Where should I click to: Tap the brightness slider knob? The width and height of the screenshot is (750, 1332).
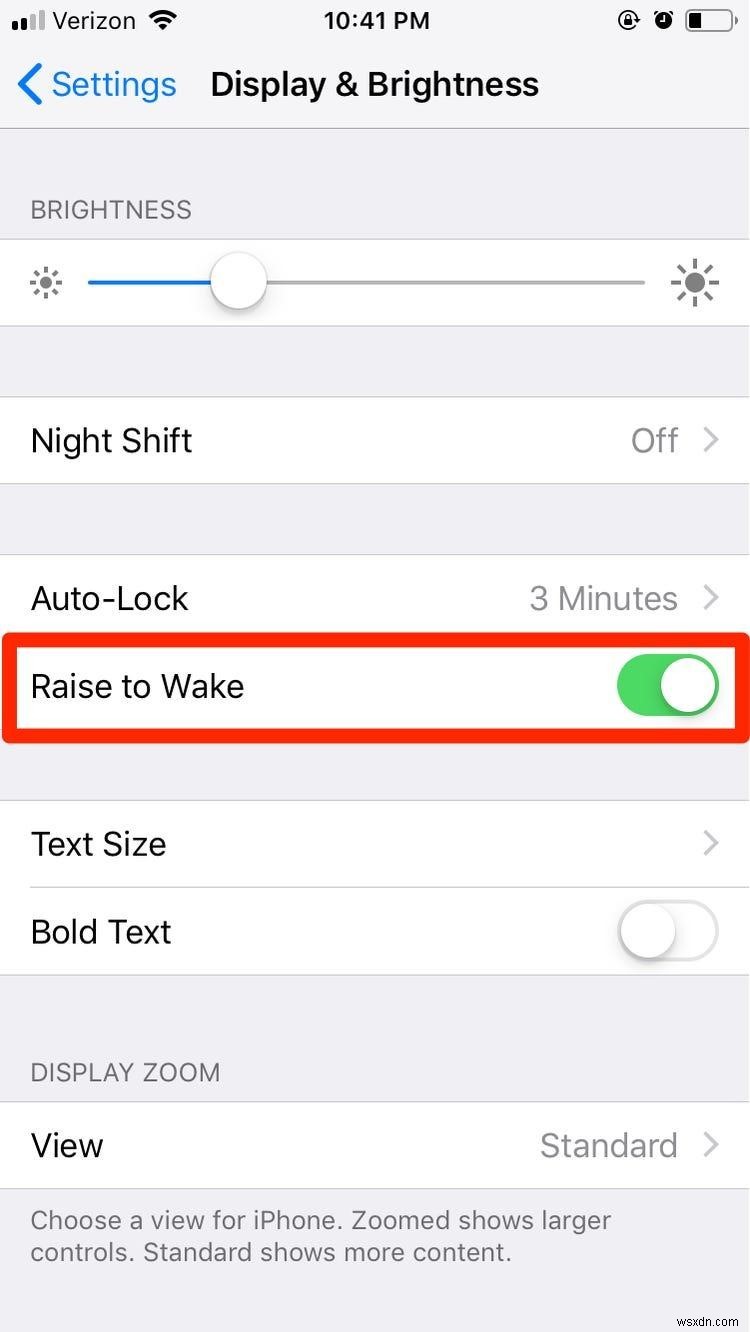coord(238,282)
